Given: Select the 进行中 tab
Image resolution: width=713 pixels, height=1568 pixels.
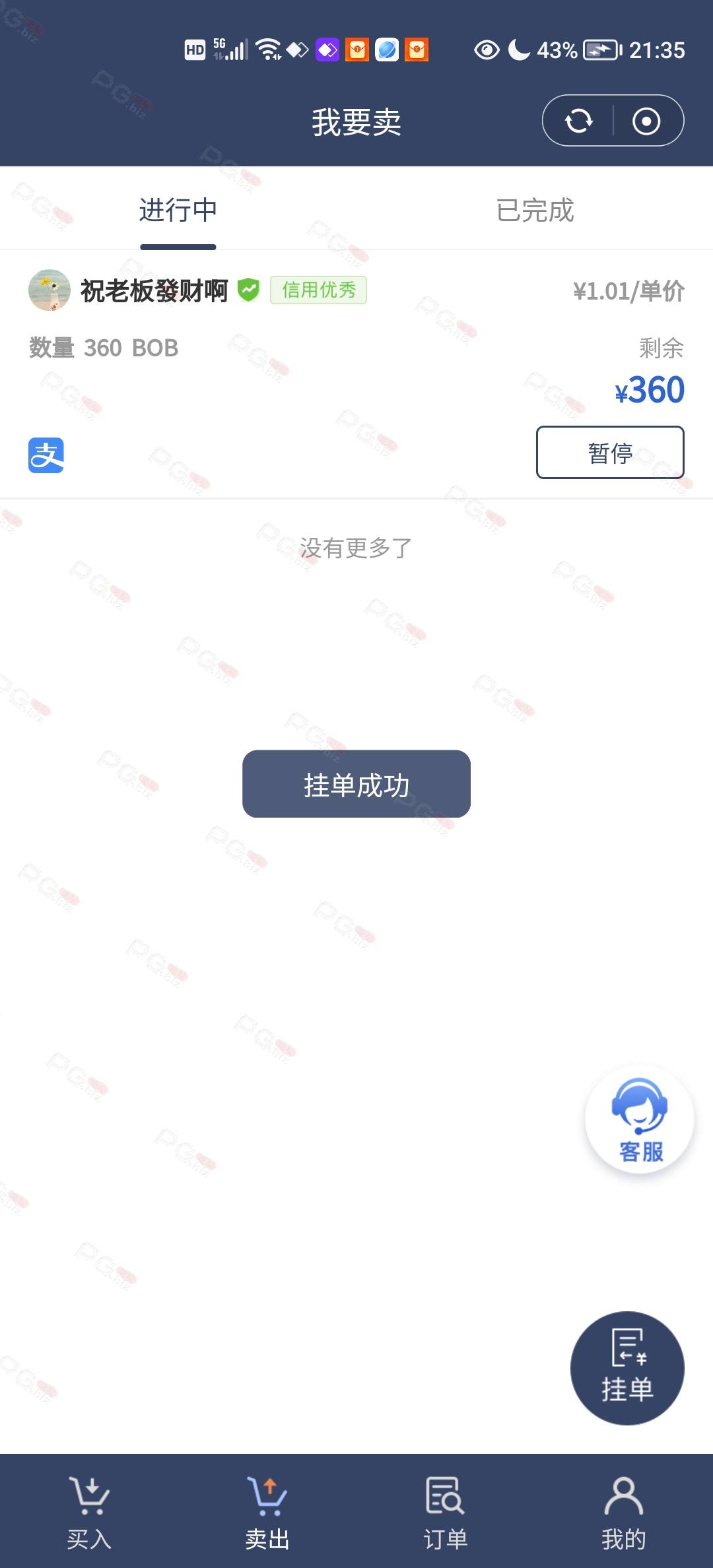Looking at the screenshot, I should pos(178,211).
